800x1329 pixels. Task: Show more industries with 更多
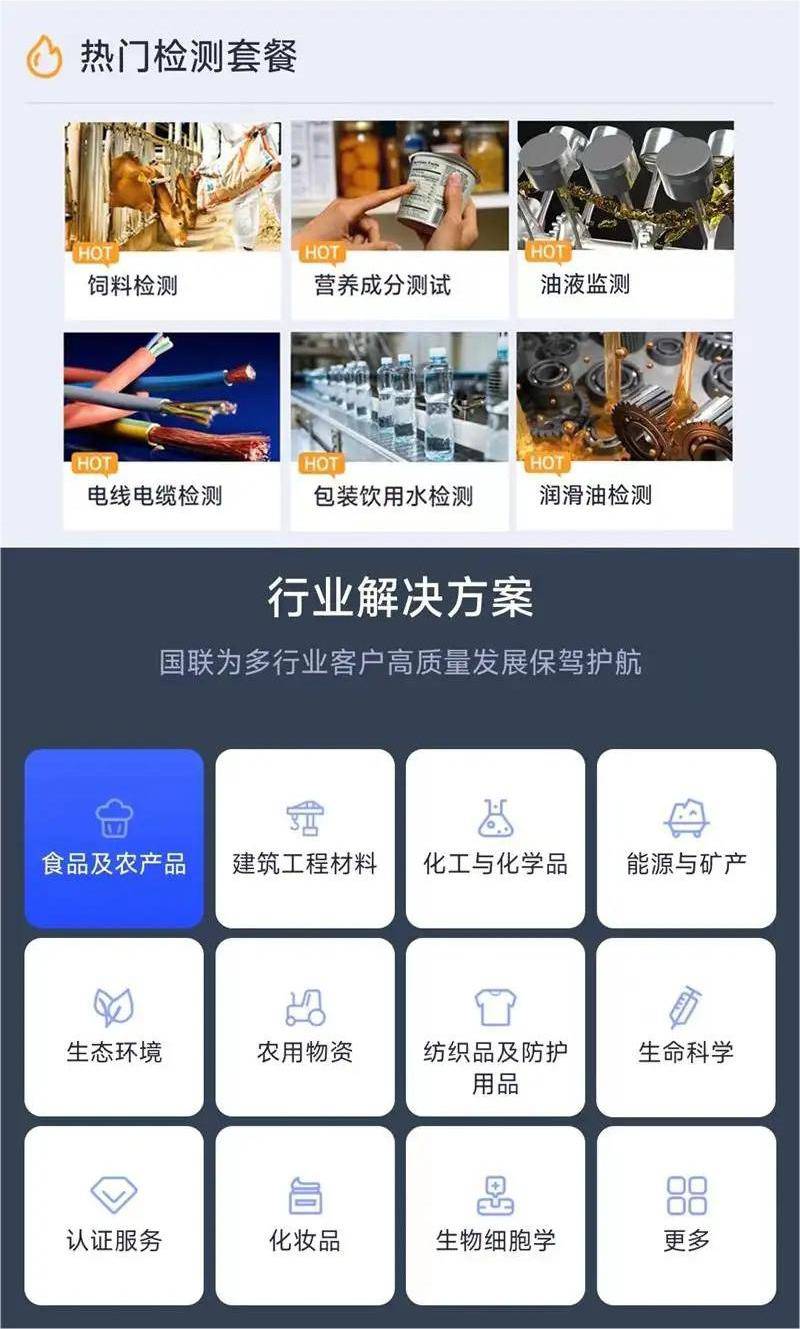[686, 1215]
